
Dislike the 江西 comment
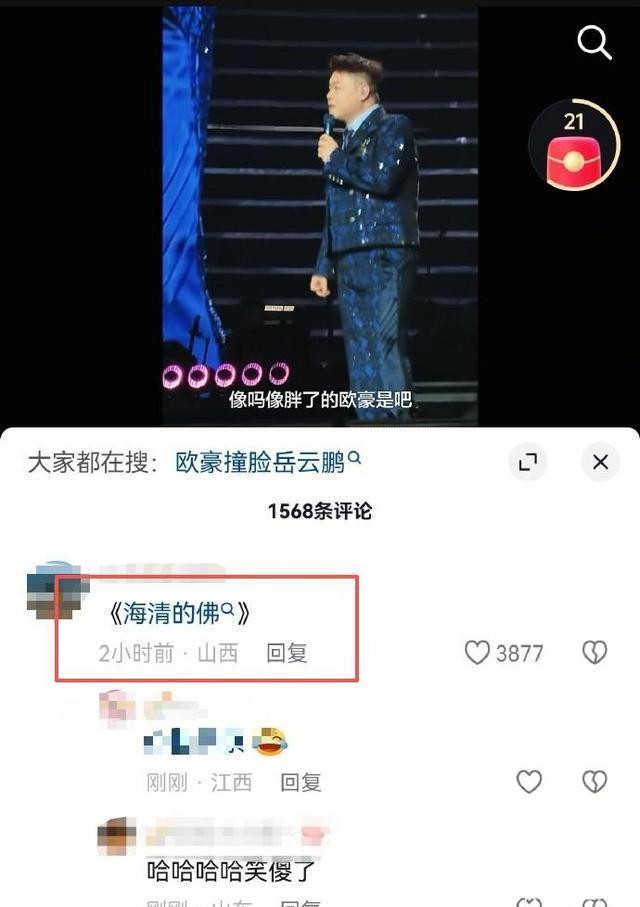[595, 782]
